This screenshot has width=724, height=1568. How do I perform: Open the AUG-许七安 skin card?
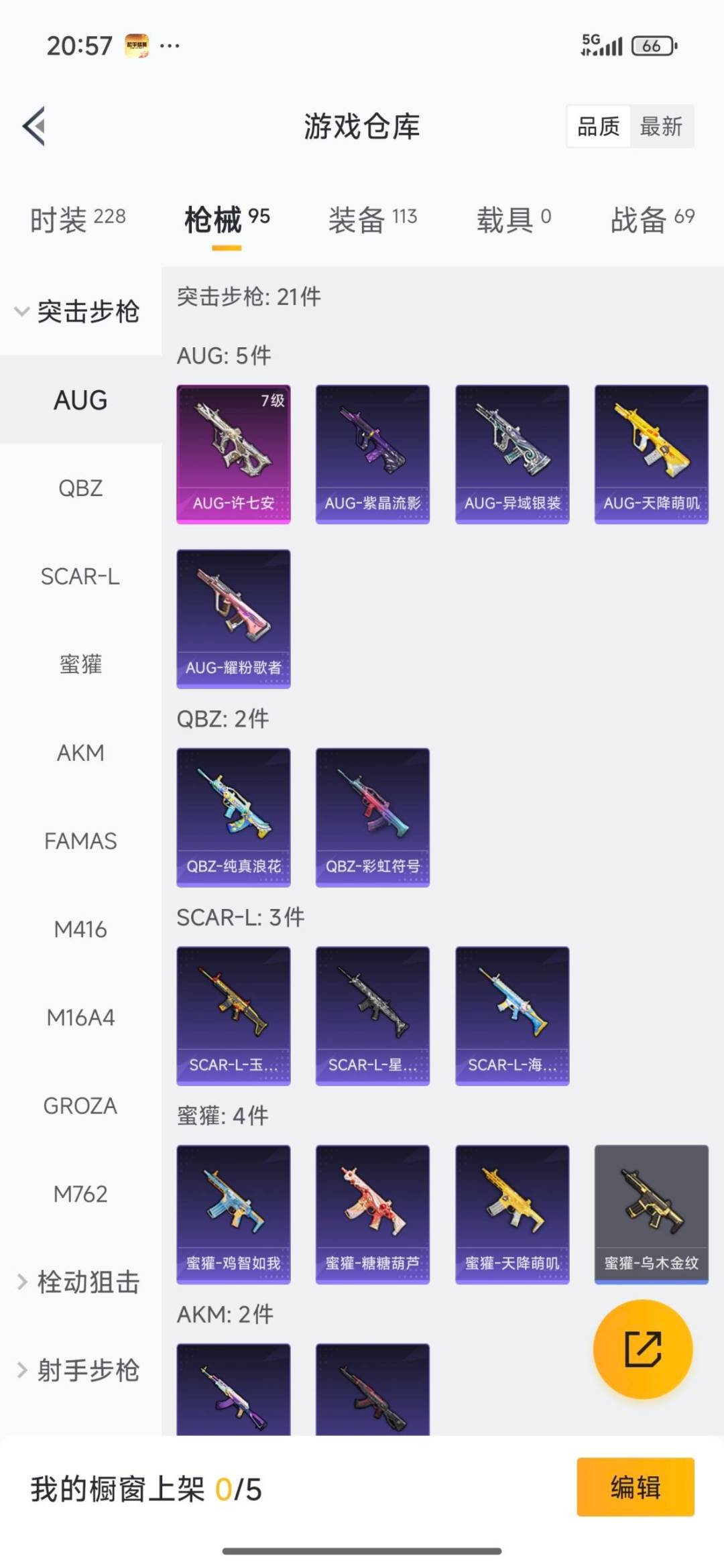[233, 454]
